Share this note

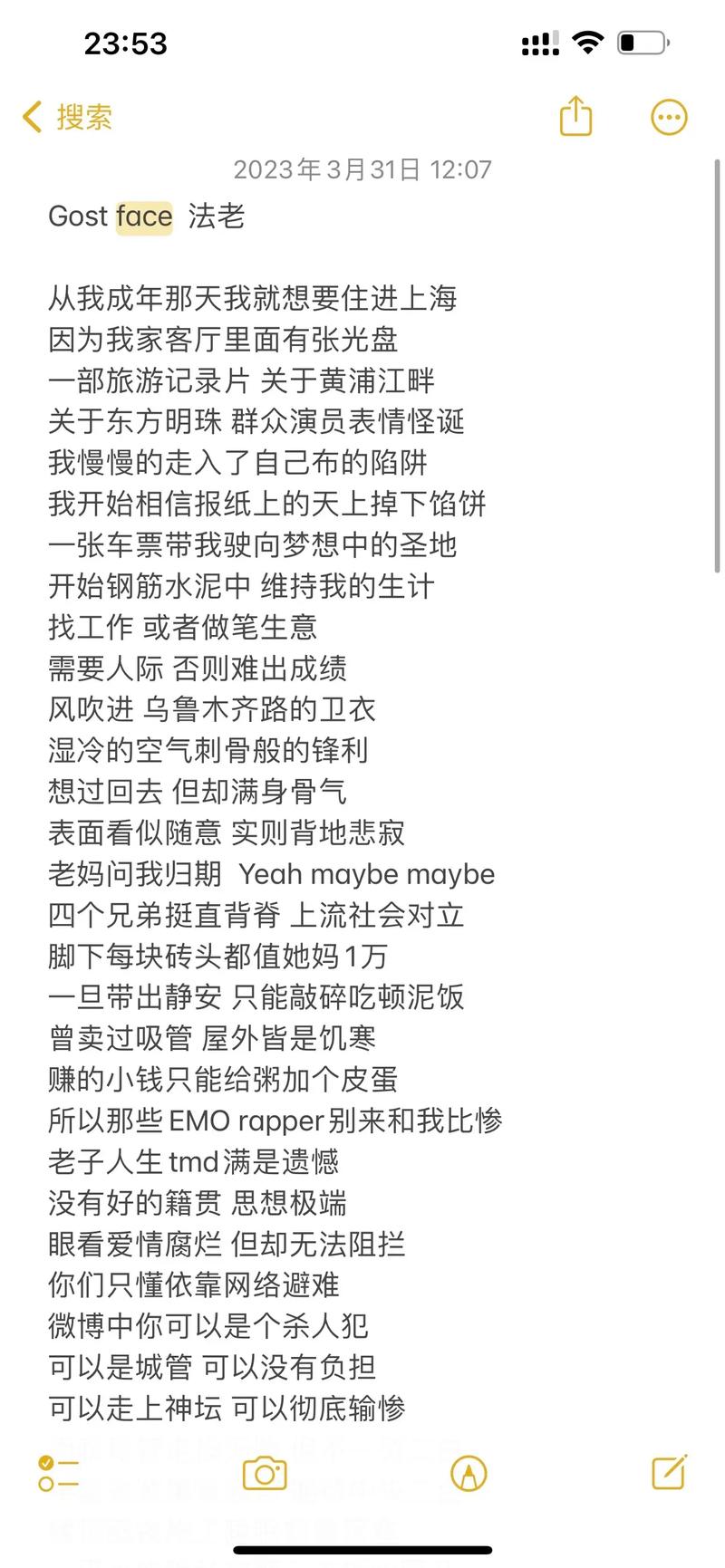click(x=575, y=117)
